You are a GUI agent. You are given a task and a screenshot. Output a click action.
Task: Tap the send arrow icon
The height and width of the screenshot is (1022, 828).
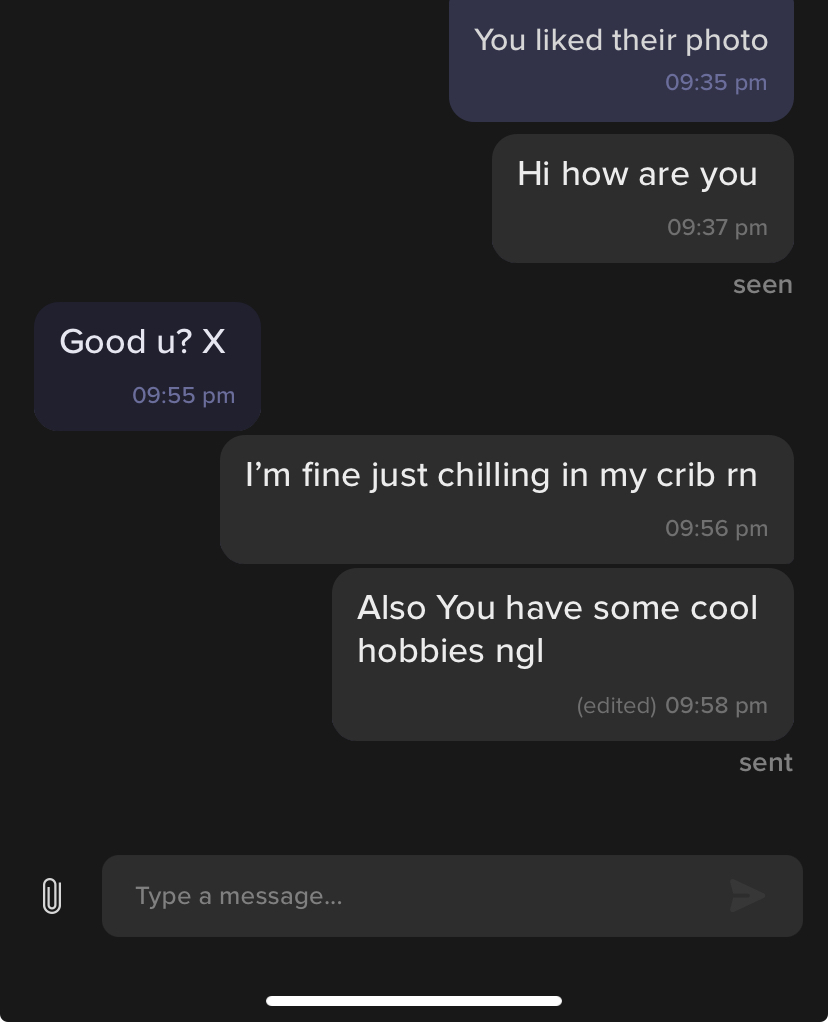747,896
